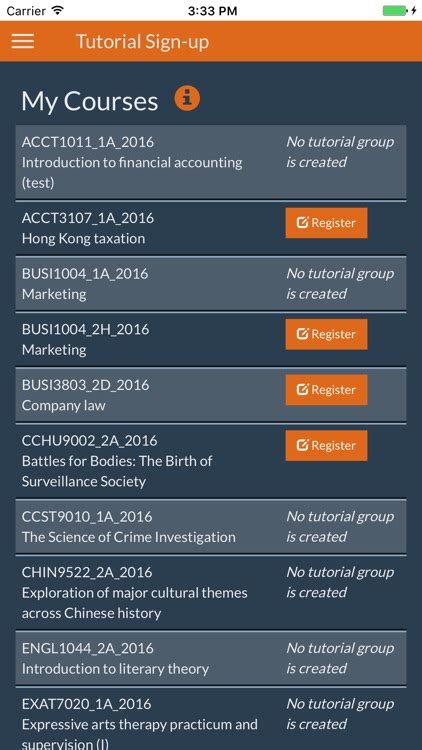This screenshot has width=422, height=750.
Task: Open the hamburger drawer menu
Action: click(22, 41)
